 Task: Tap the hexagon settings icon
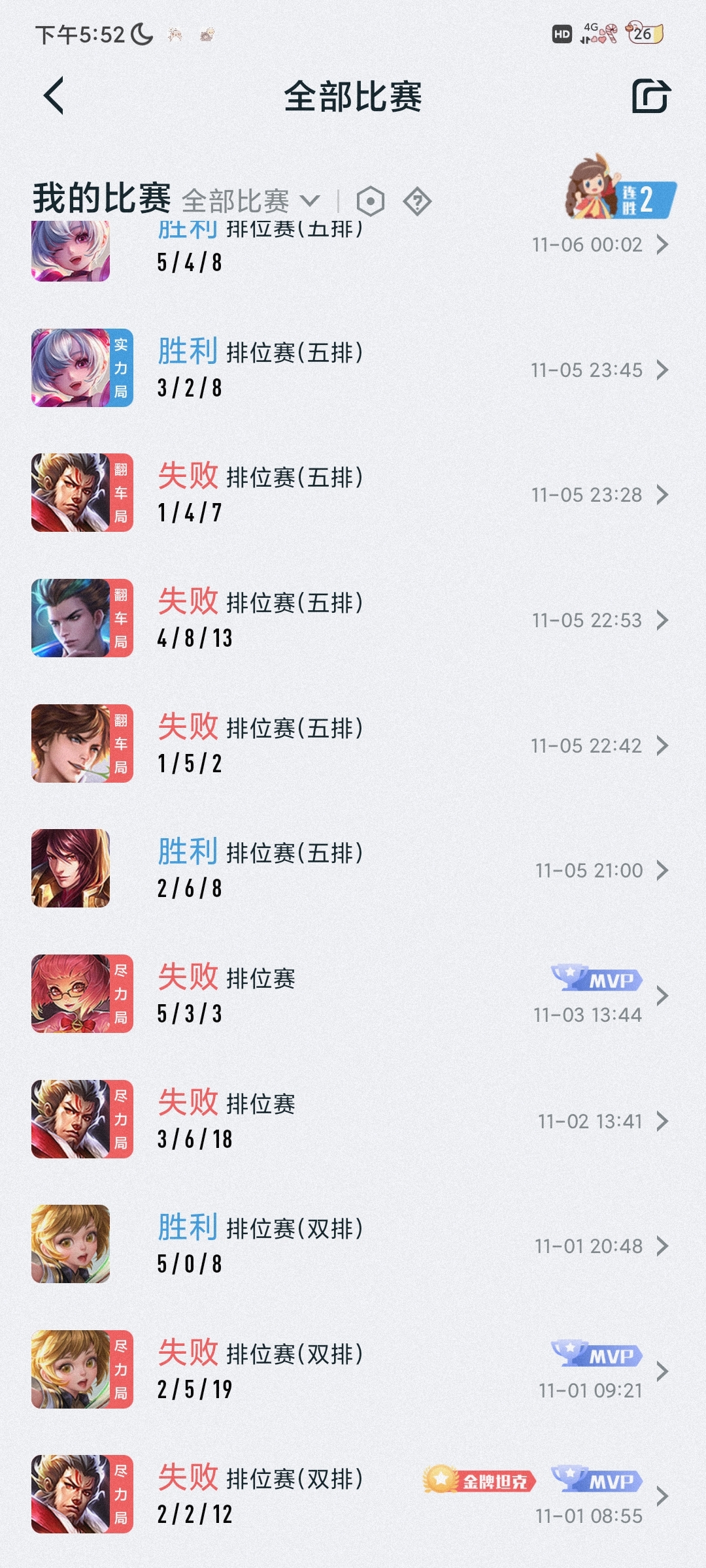(x=371, y=201)
